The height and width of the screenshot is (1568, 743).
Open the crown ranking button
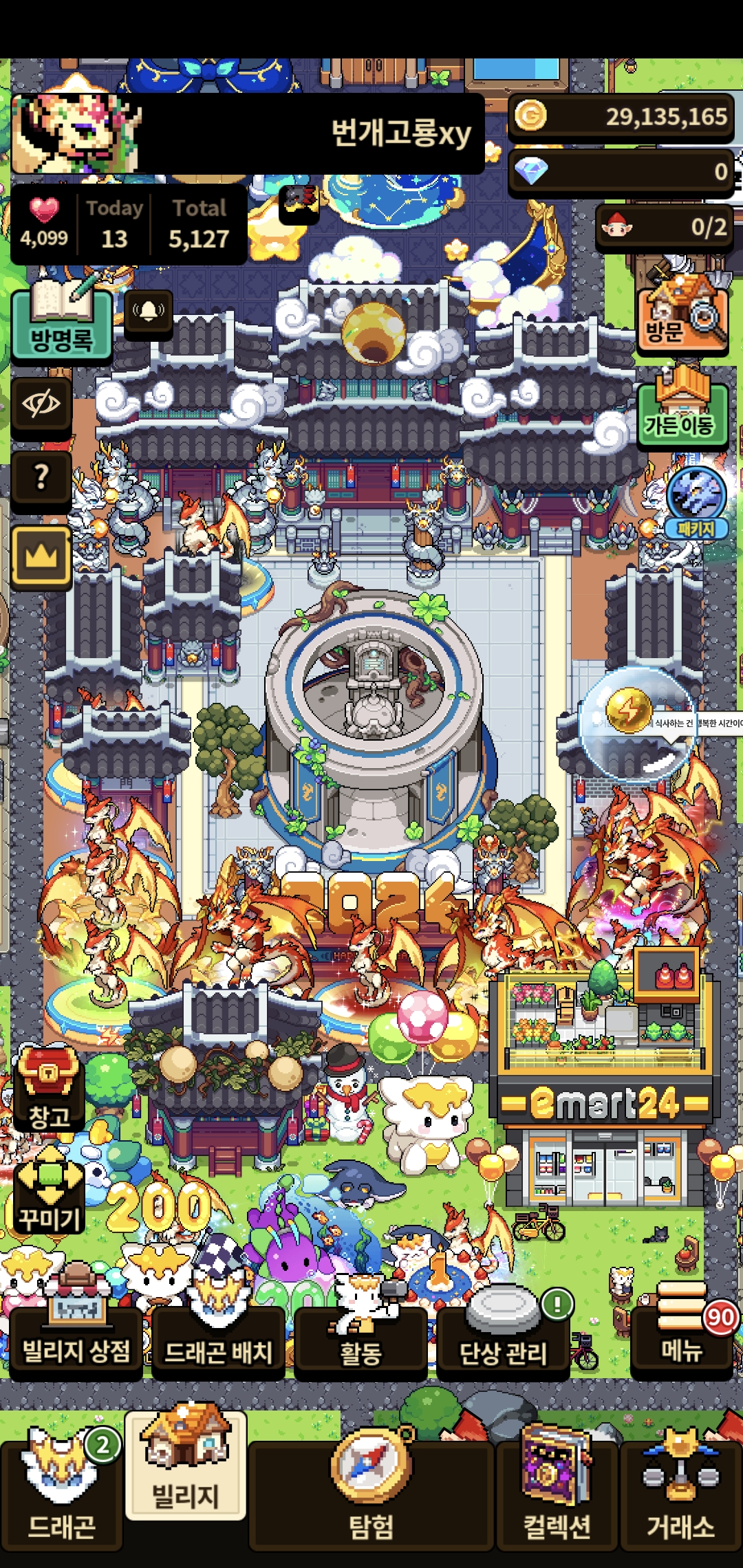coord(41,557)
